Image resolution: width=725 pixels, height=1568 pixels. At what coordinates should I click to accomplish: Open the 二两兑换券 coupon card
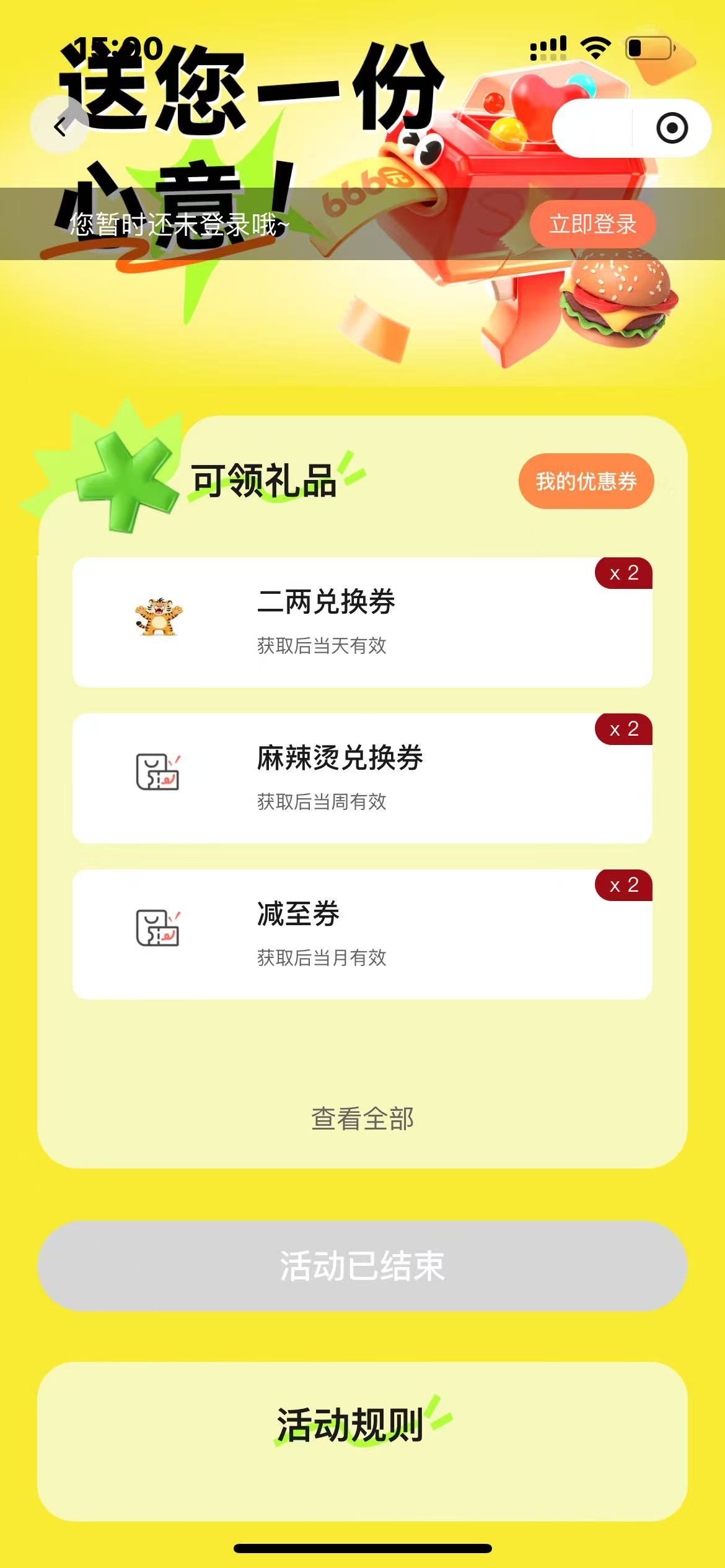pos(362,622)
